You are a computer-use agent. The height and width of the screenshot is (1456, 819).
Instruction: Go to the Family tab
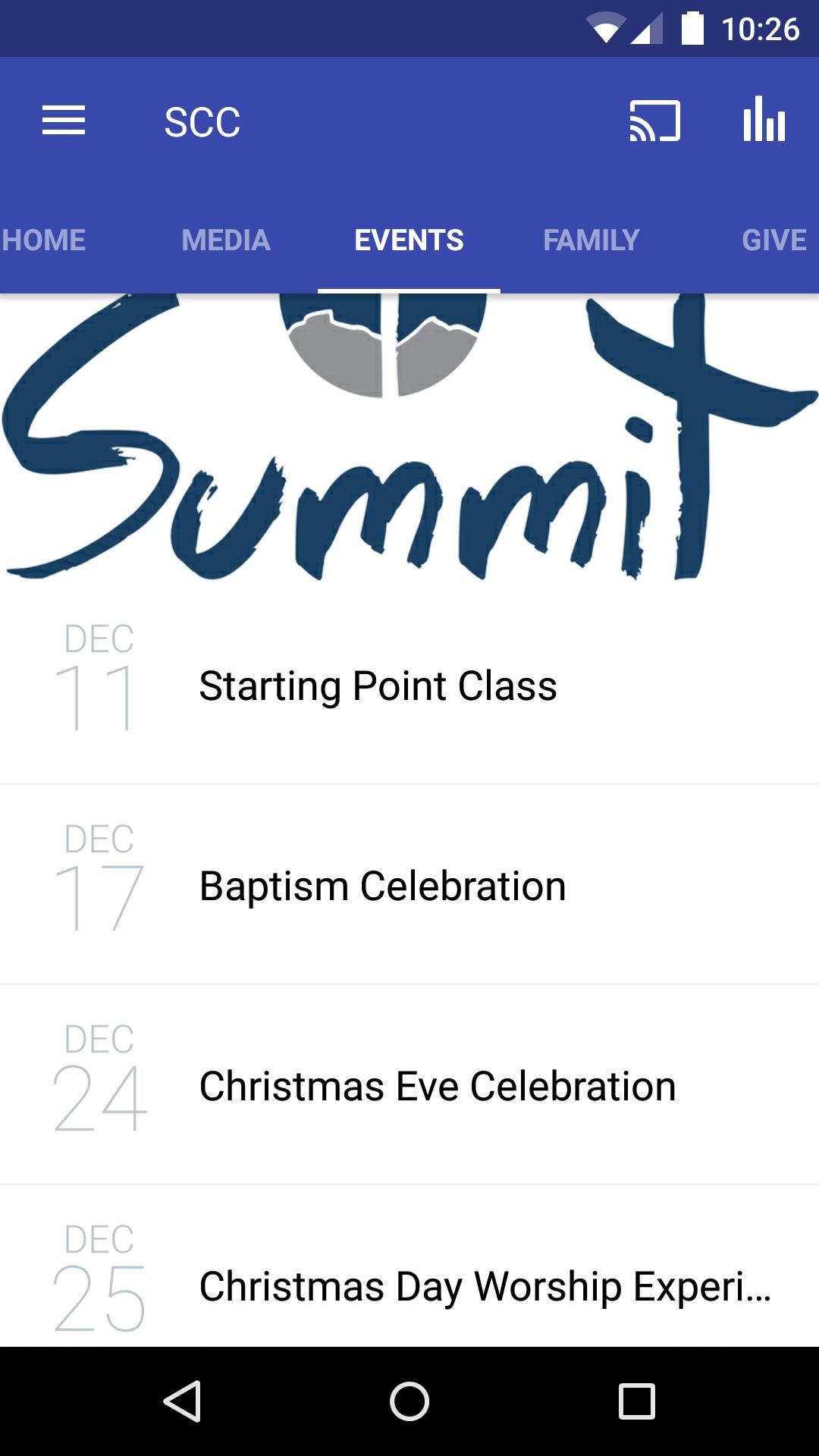tap(591, 240)
